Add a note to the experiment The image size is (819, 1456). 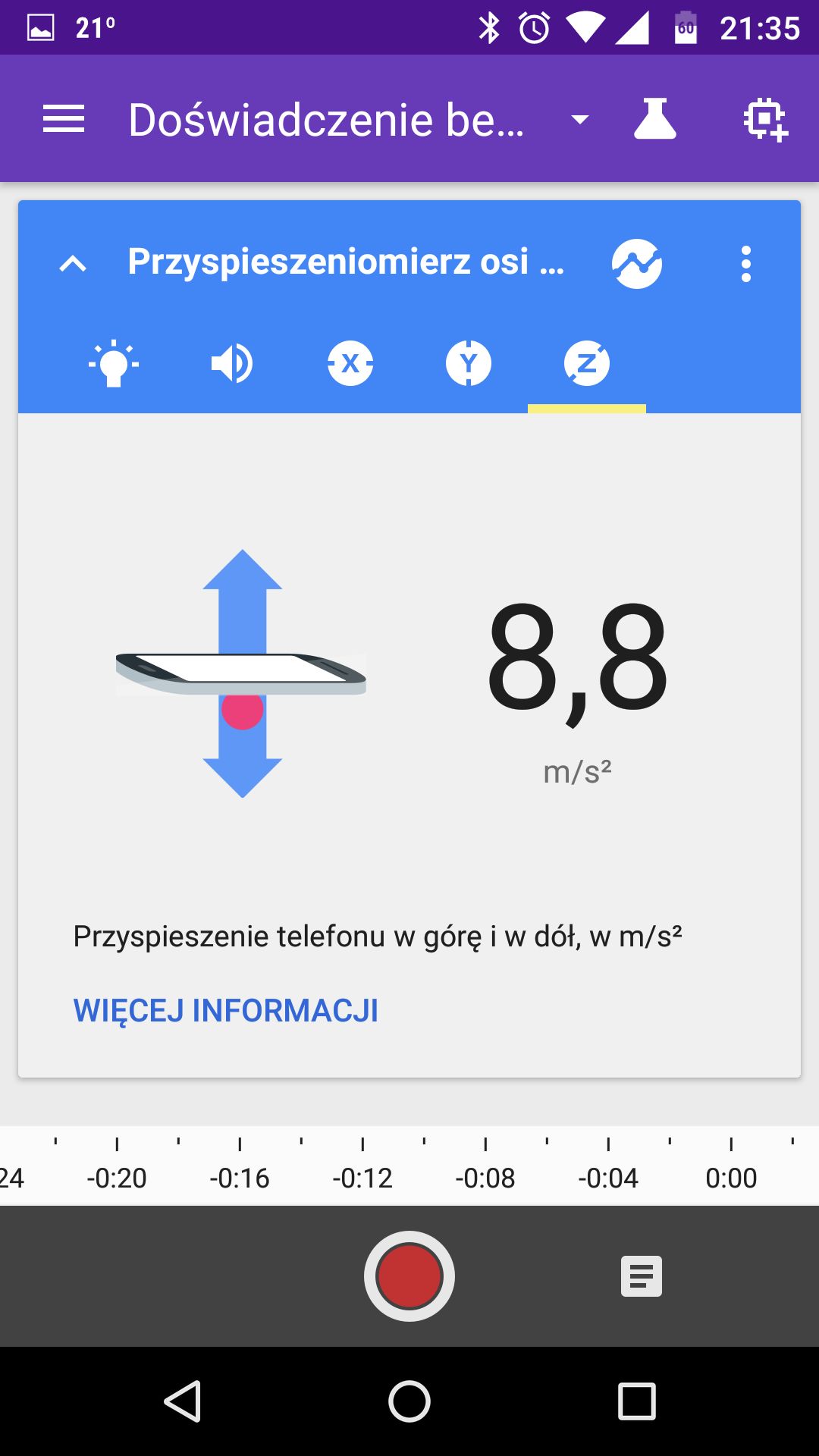pos(642,1276)
